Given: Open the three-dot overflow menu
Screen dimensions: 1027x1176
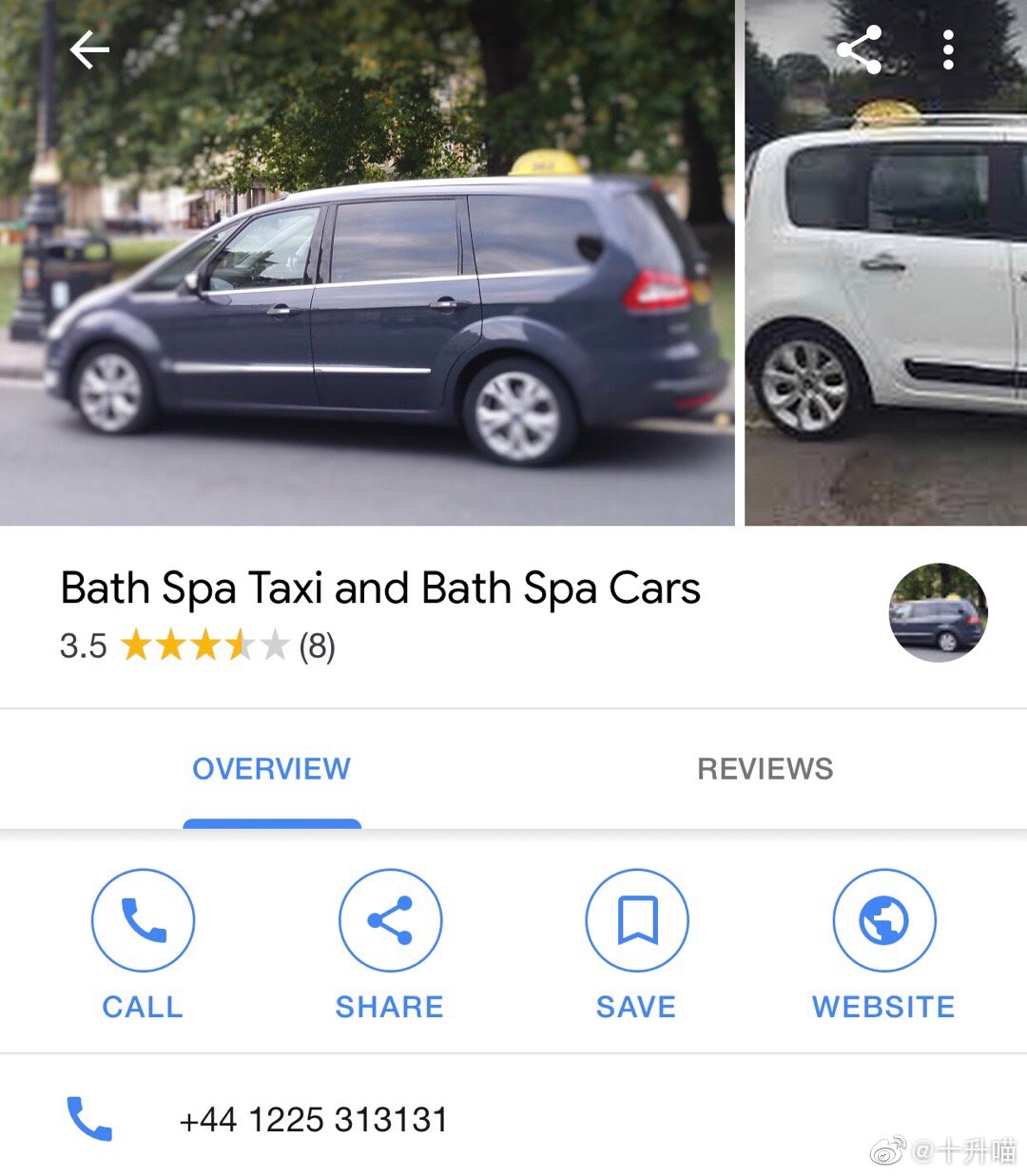Looking at the screenshot, I should [x=947, y=49].
